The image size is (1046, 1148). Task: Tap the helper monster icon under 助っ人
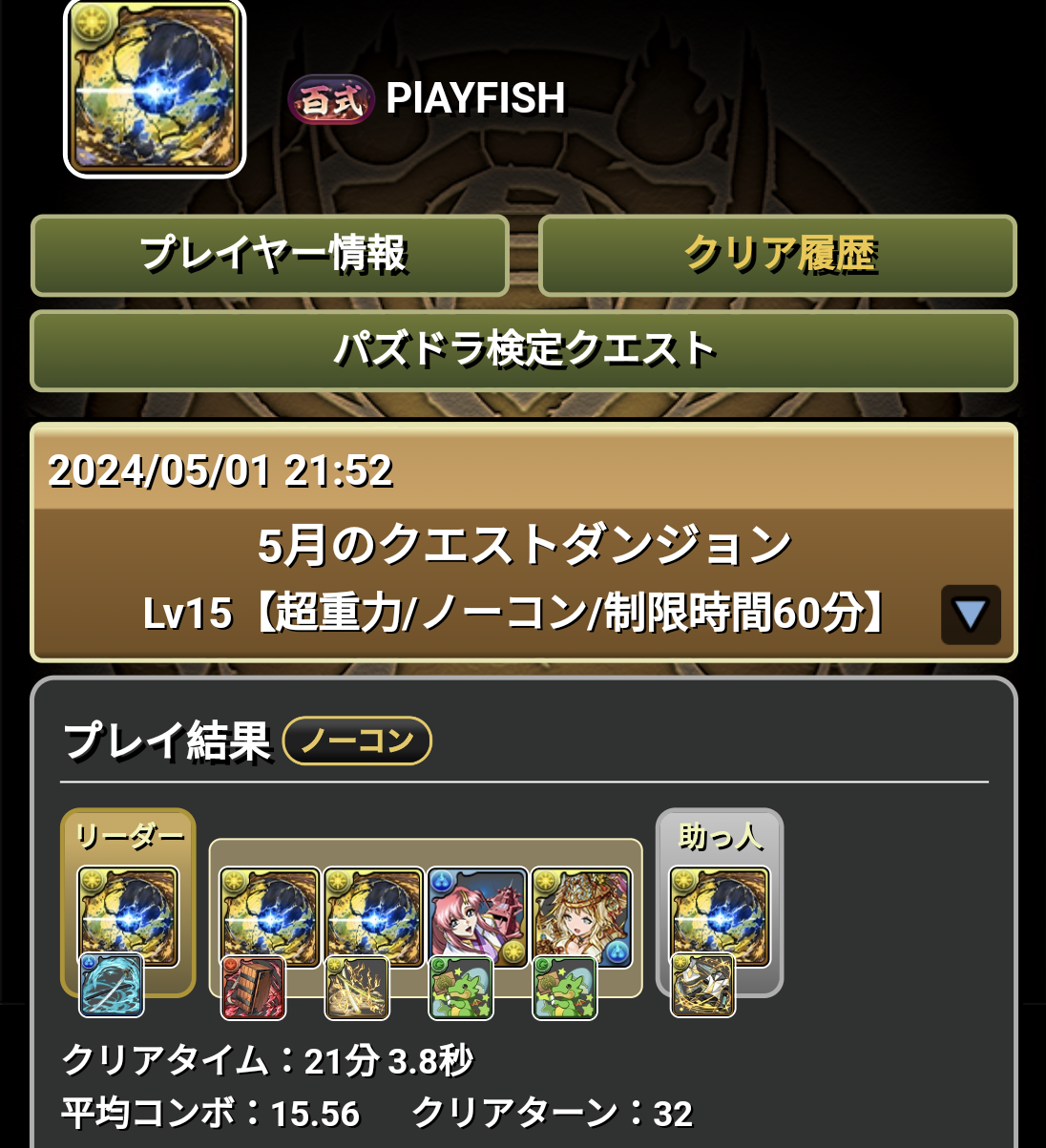point(720,916)
